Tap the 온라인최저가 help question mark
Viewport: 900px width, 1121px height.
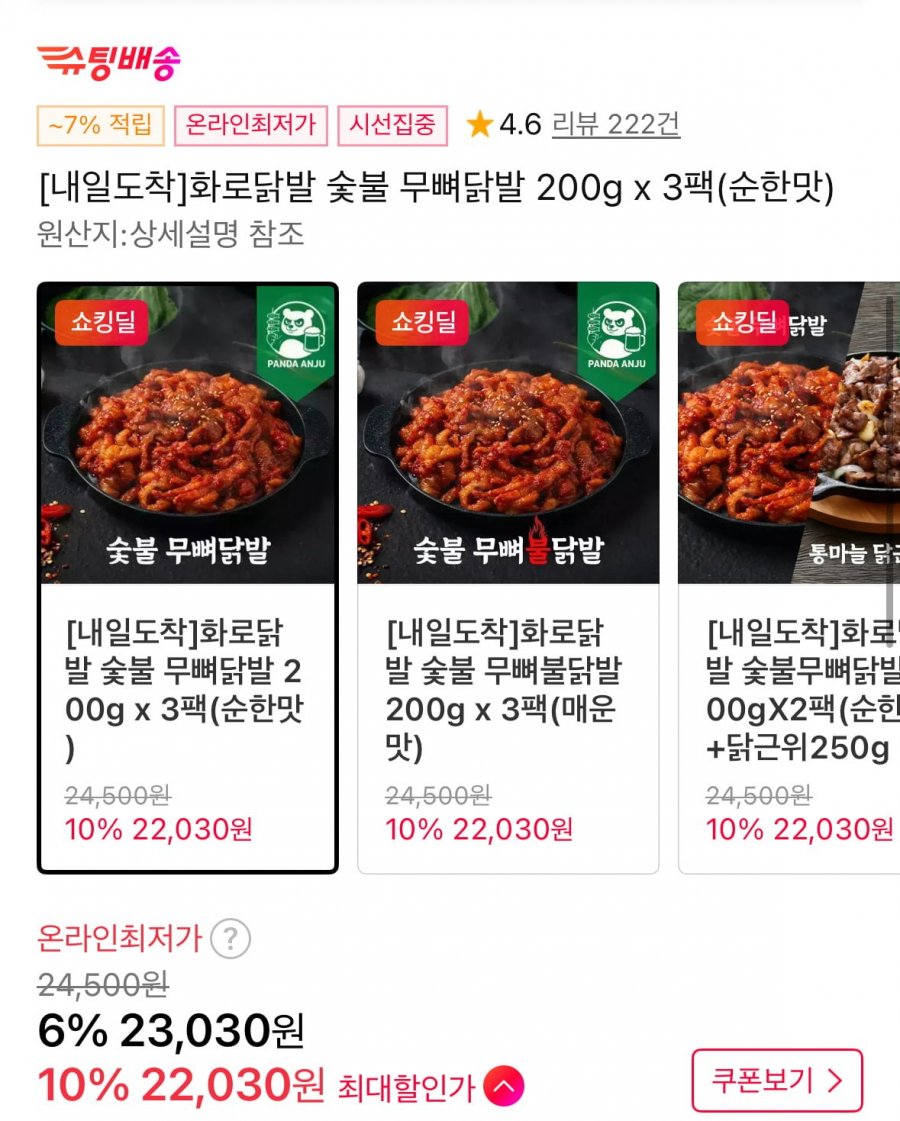coord(230,940)
